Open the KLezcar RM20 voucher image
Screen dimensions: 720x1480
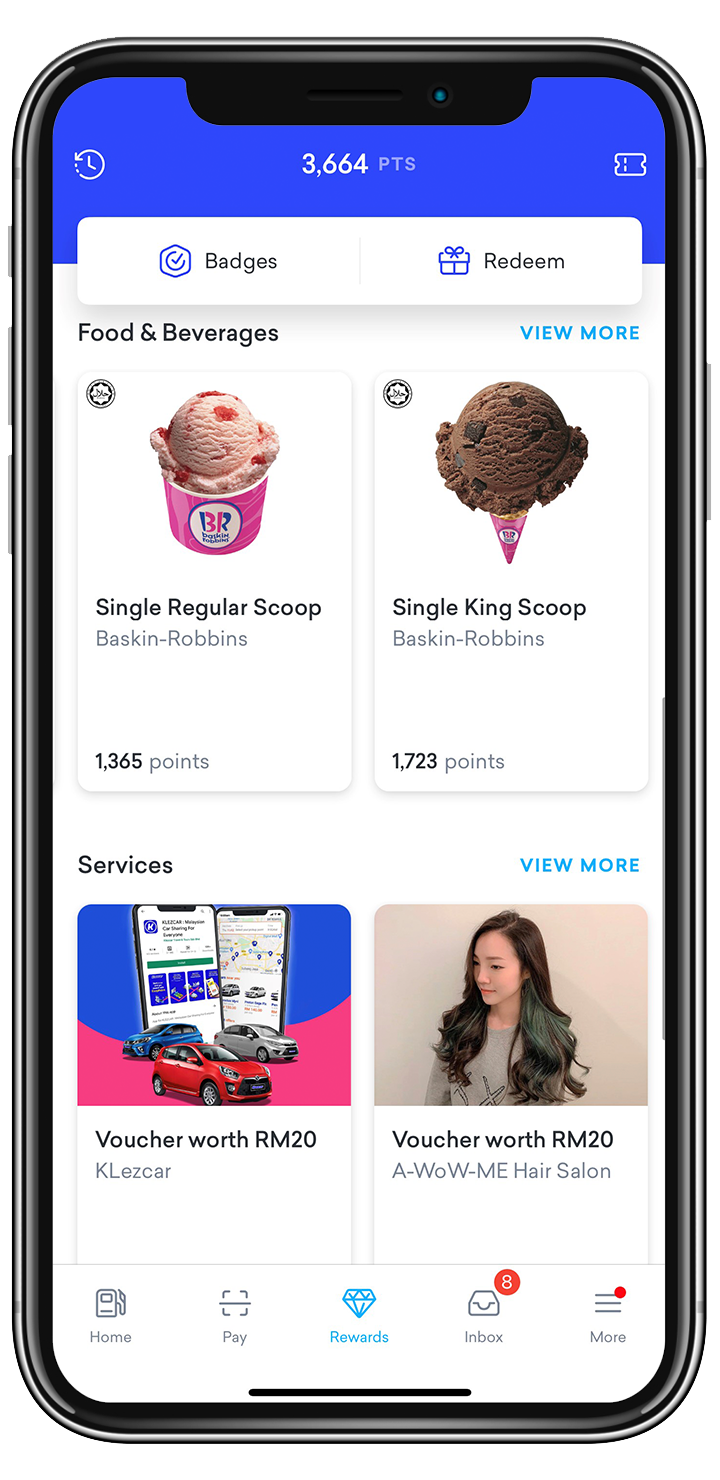click(214, 1005)
